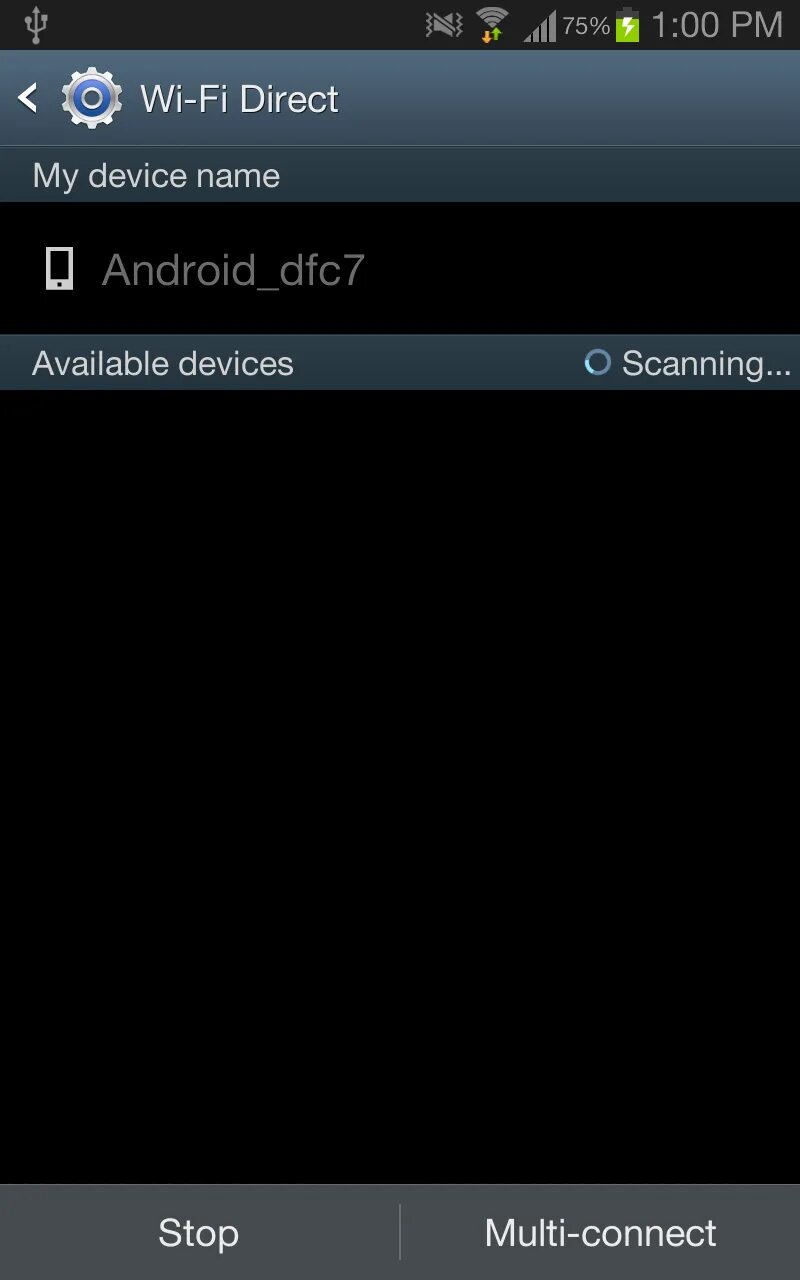Open the Android_dfc7 device name row
This screenshot has height=1280, width=800.
(x=400, y=269)
